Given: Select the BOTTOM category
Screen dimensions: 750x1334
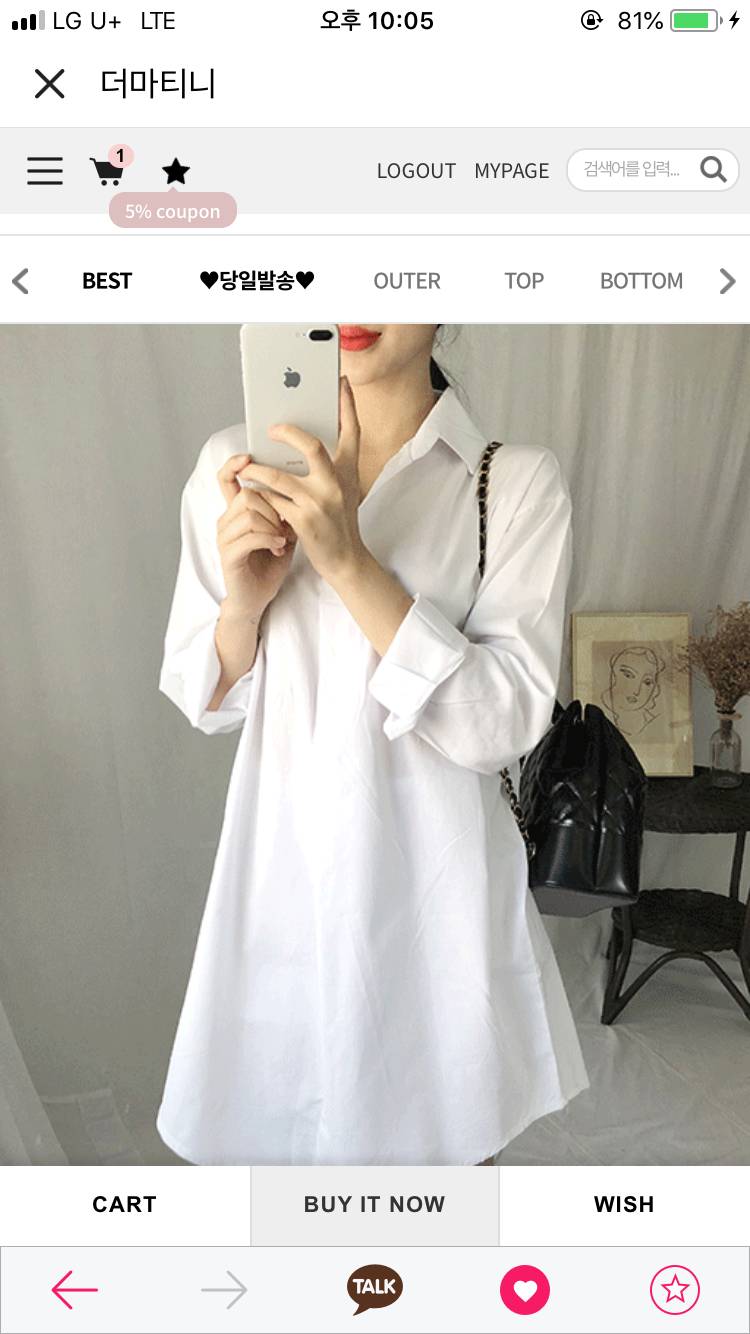Looking at the screenshot, I should (641, 281).
